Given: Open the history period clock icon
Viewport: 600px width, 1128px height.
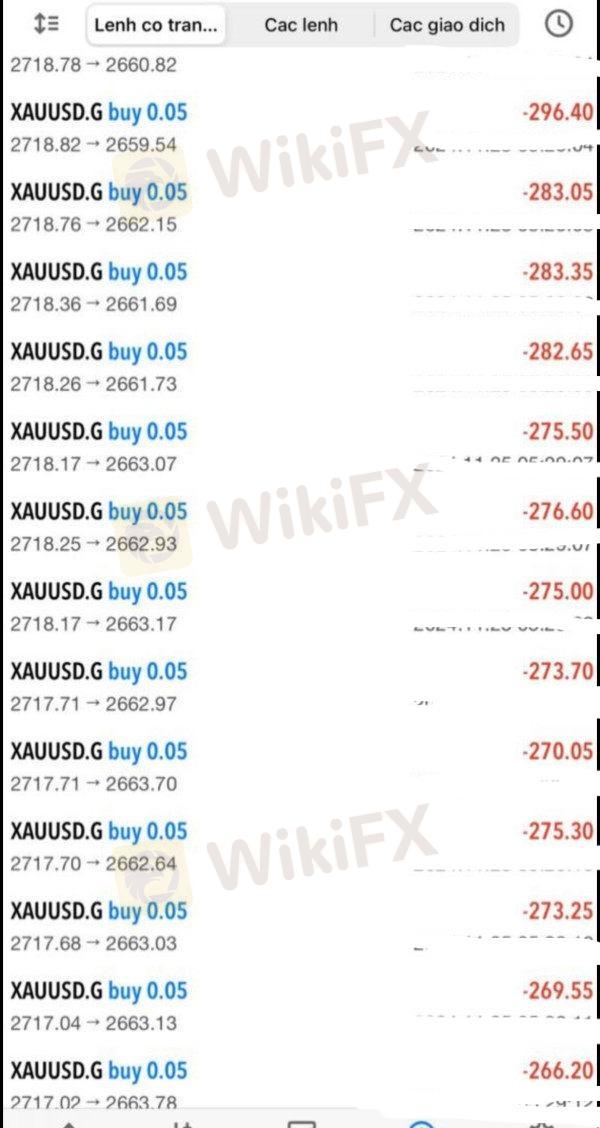Looking at the screenshot, I should (x=559, y=24).
